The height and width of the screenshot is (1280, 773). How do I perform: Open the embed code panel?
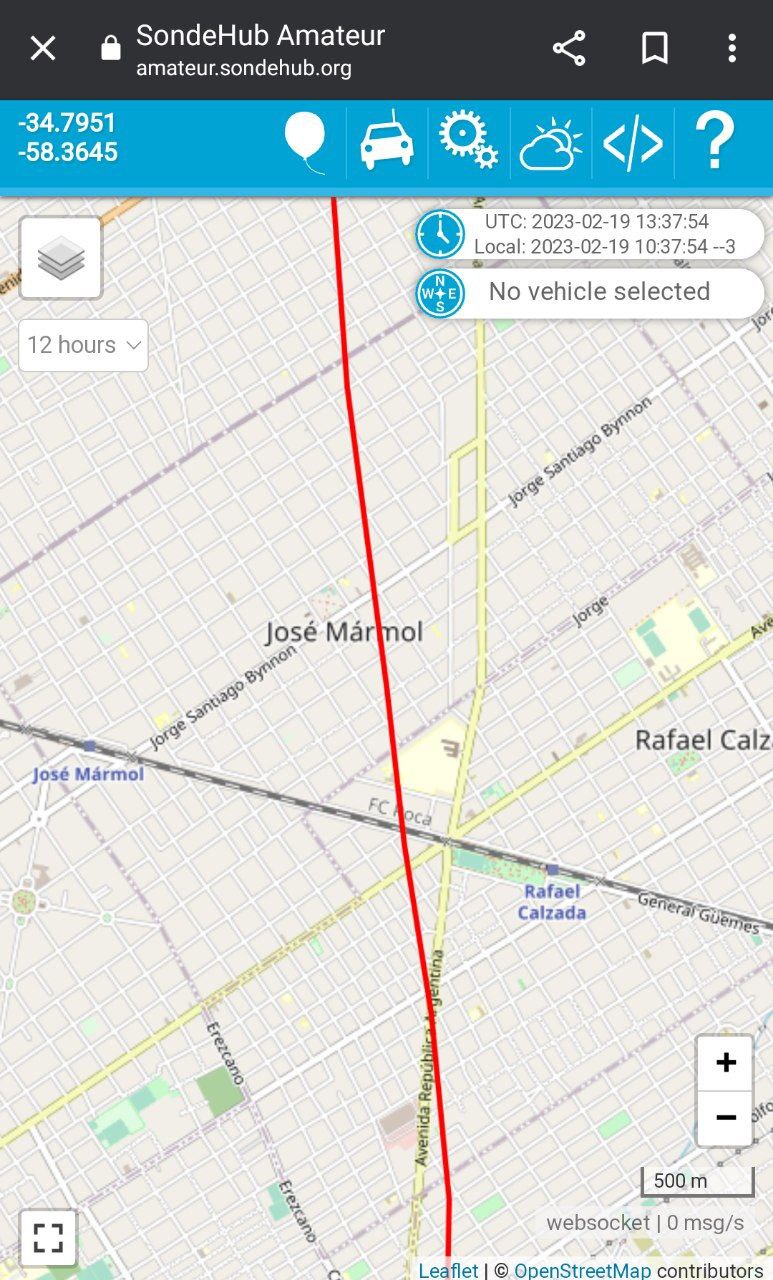click(633, 143)
